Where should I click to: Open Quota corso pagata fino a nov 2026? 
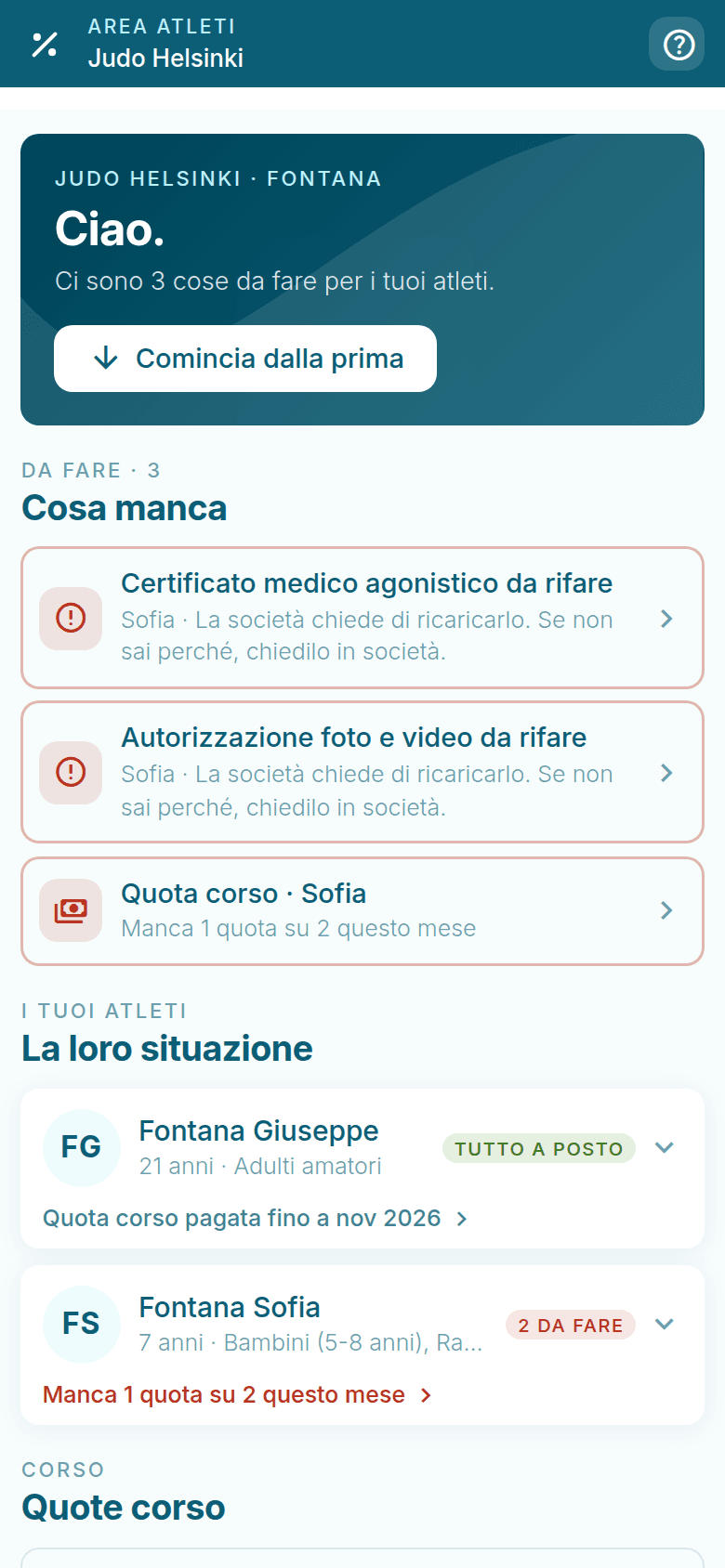click(x=256, y=1218)
